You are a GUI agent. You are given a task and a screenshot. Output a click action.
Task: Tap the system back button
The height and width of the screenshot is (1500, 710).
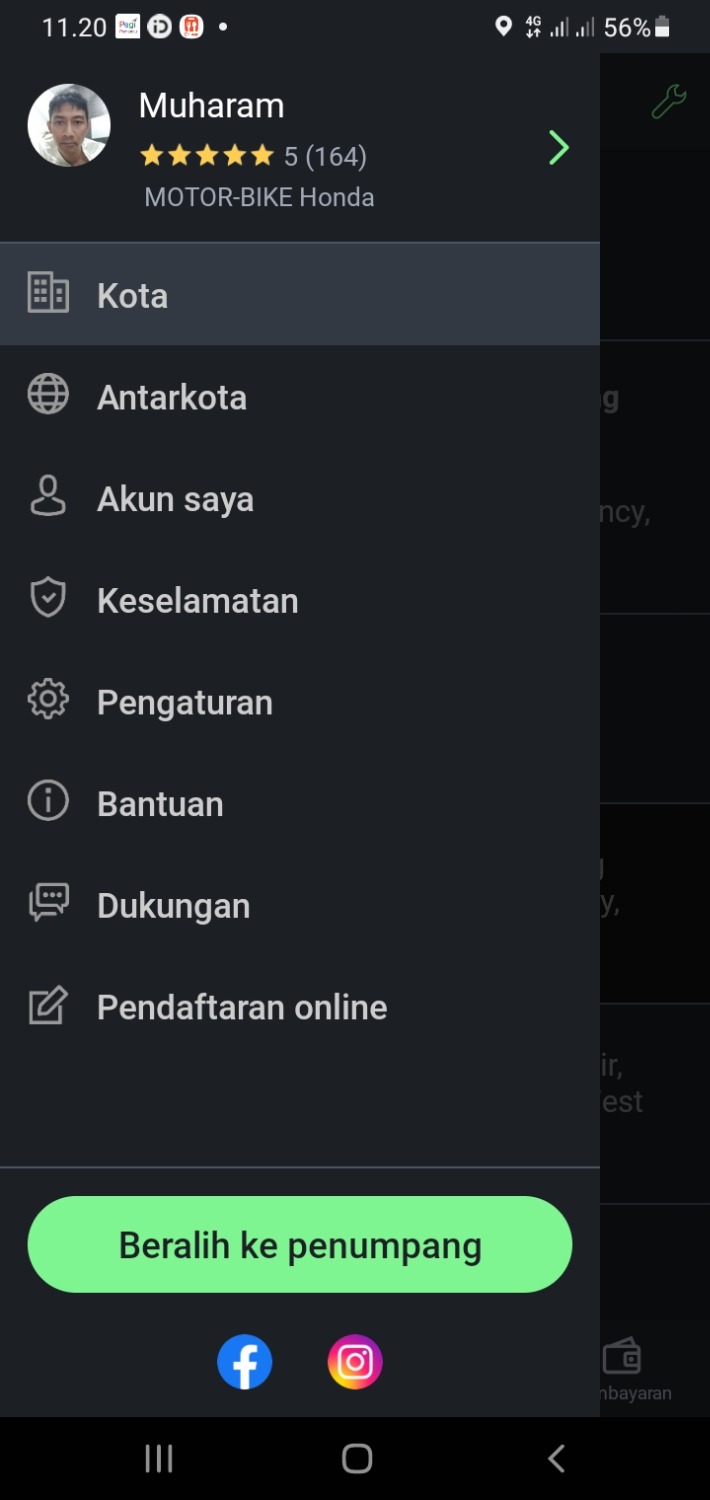tap(556, 1458)
